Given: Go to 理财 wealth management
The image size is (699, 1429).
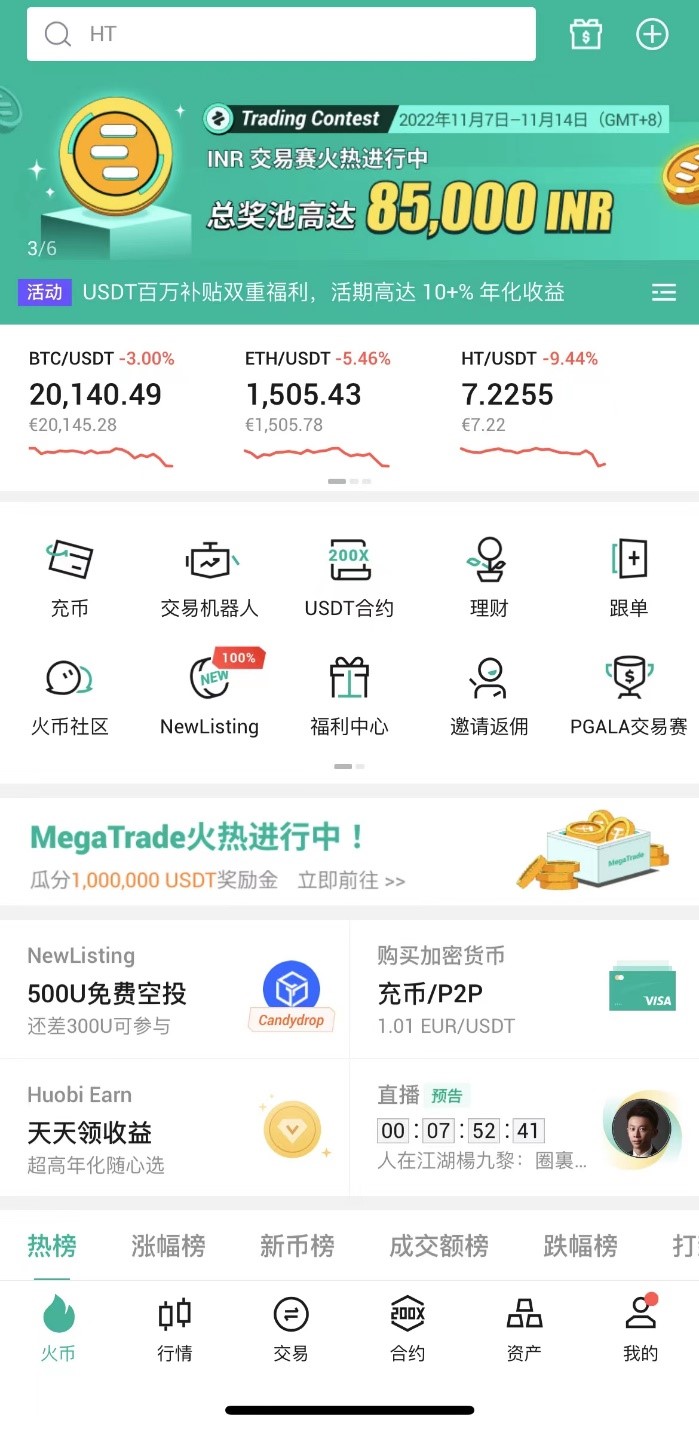Looking at the screenshot, I should (x=489, y=577).
